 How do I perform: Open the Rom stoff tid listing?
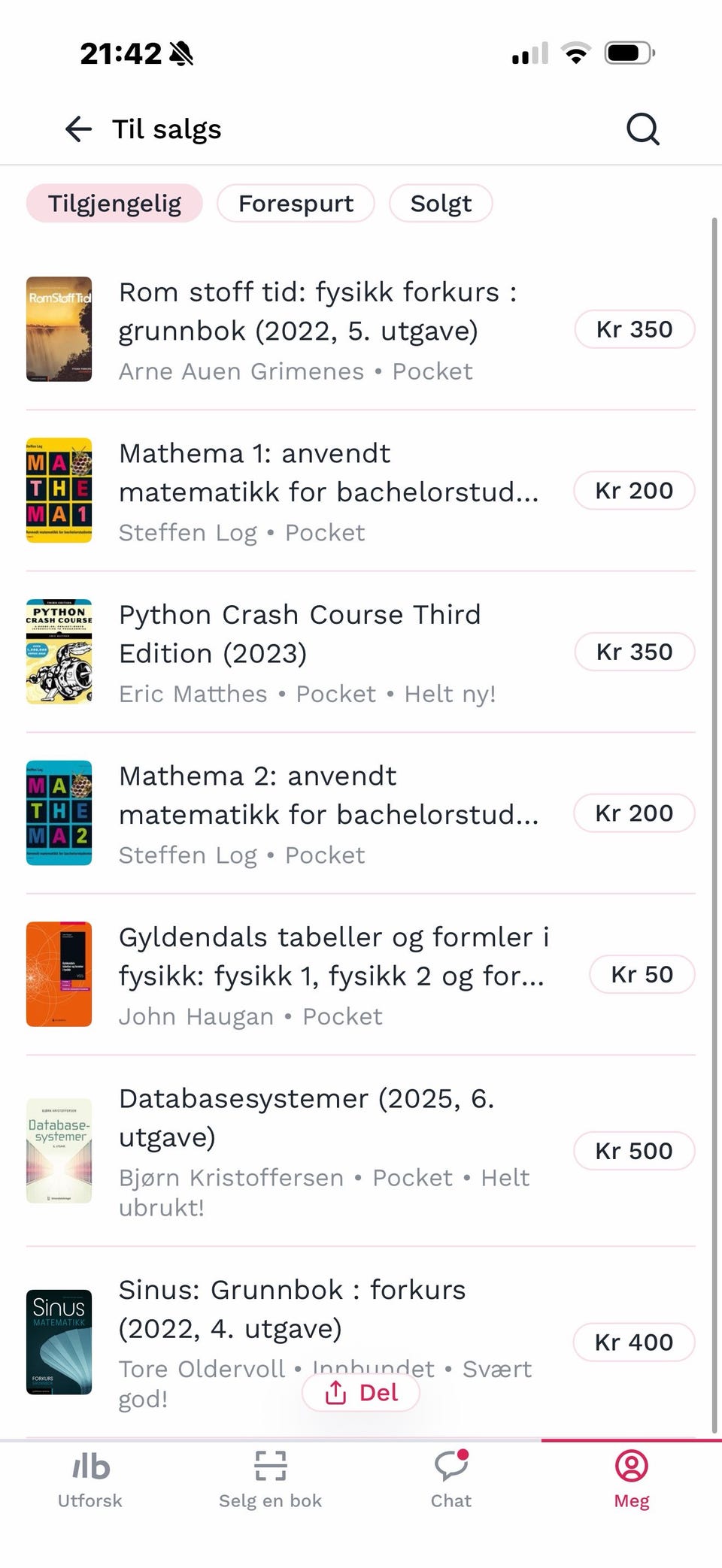pyautogui.click(x=361, y=329)
